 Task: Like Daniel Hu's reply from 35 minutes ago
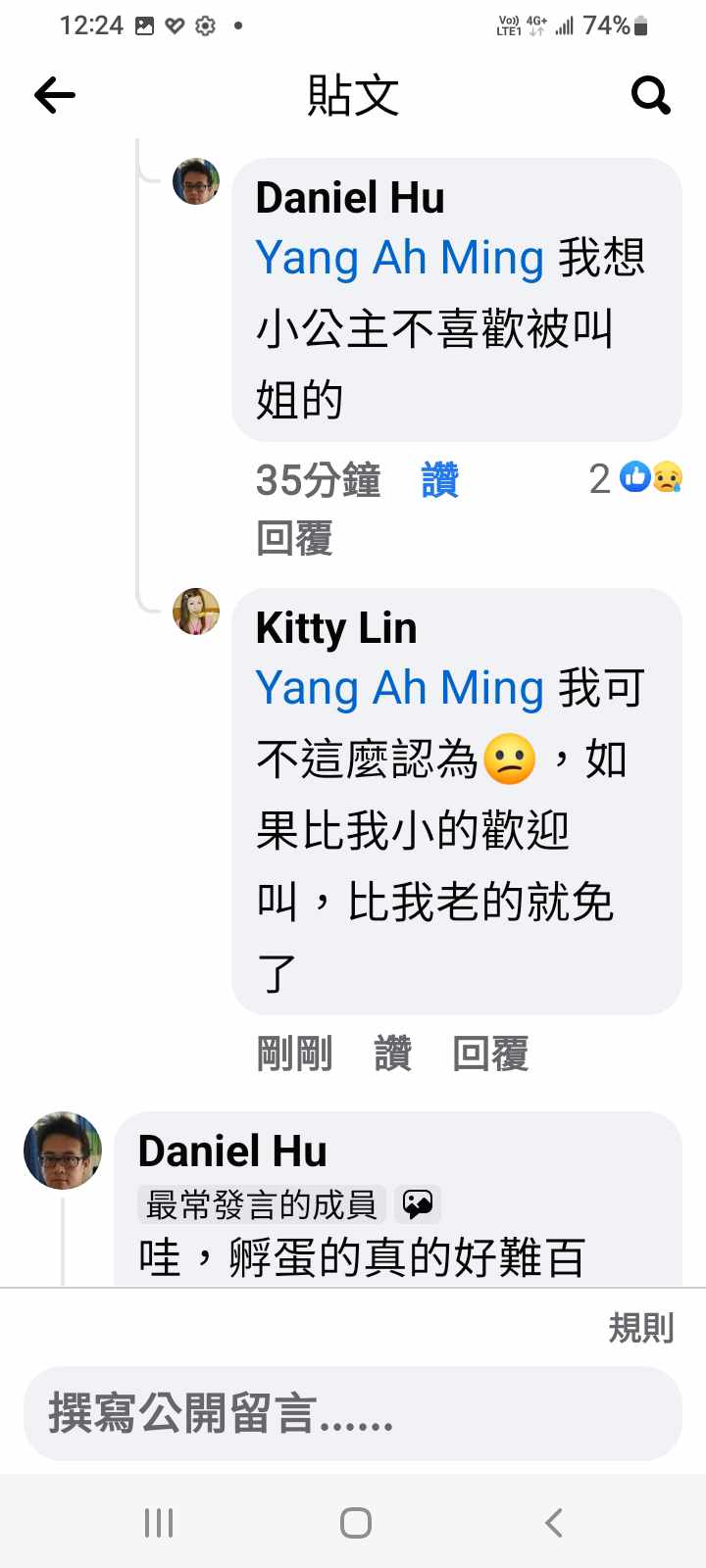tap(439, 480)
